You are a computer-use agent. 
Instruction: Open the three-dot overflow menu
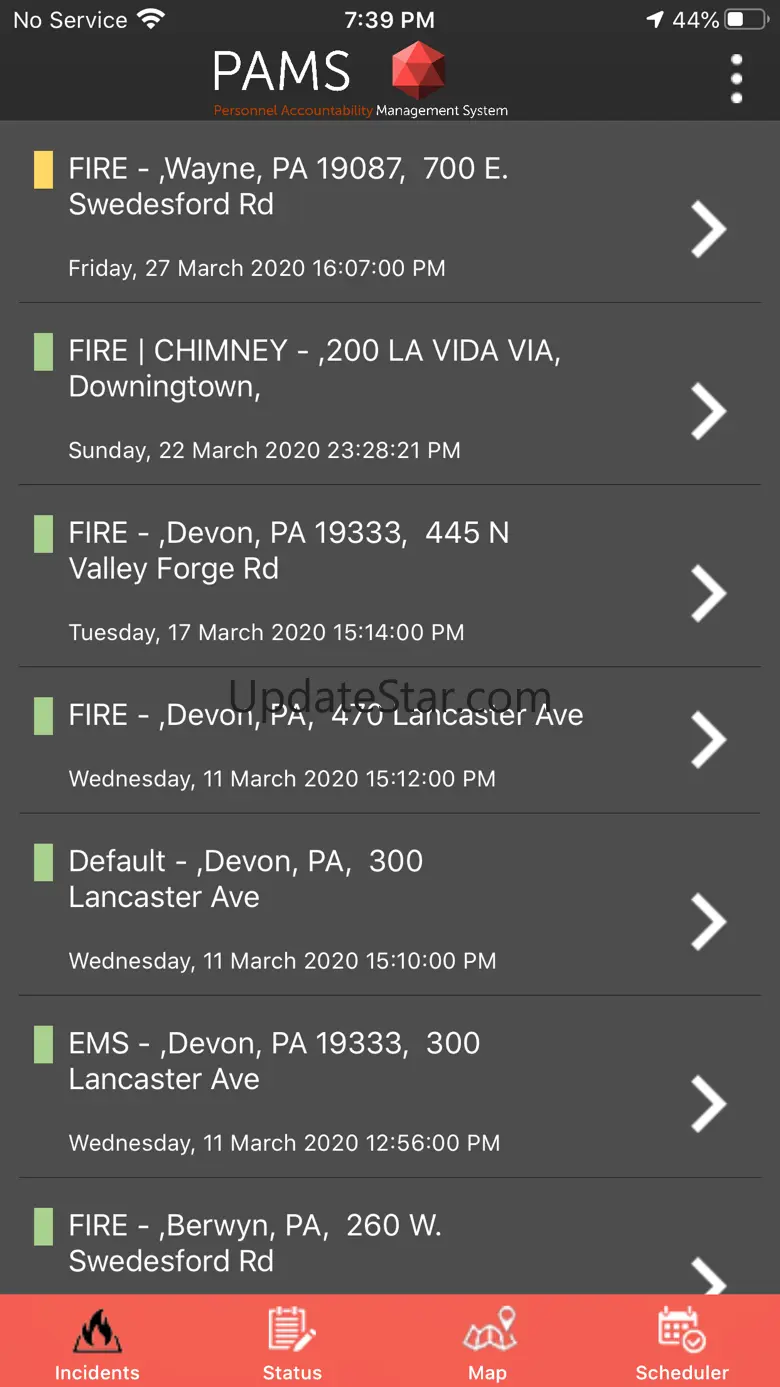click(736, 79)
